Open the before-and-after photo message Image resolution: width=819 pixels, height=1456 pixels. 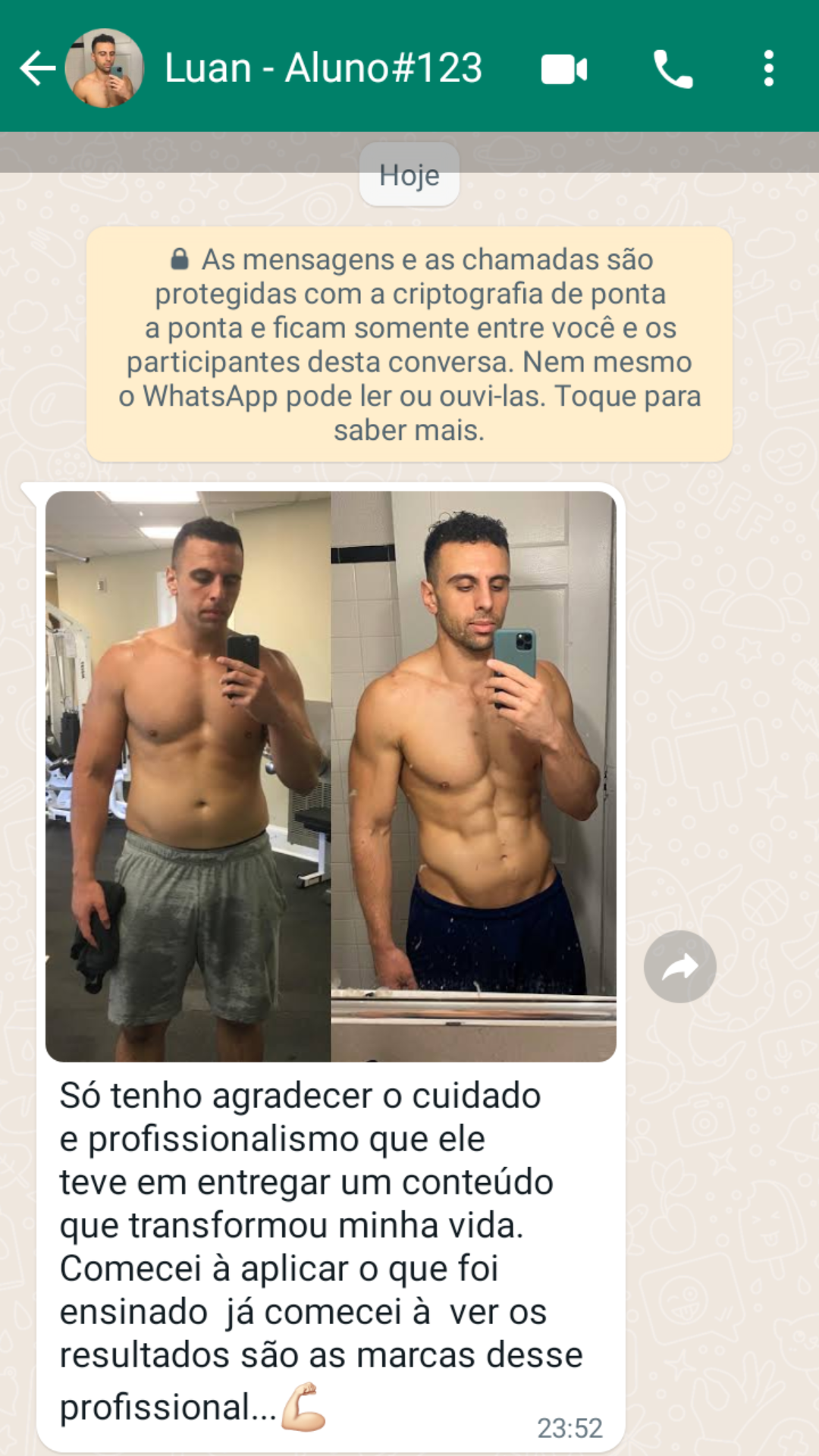331,777
